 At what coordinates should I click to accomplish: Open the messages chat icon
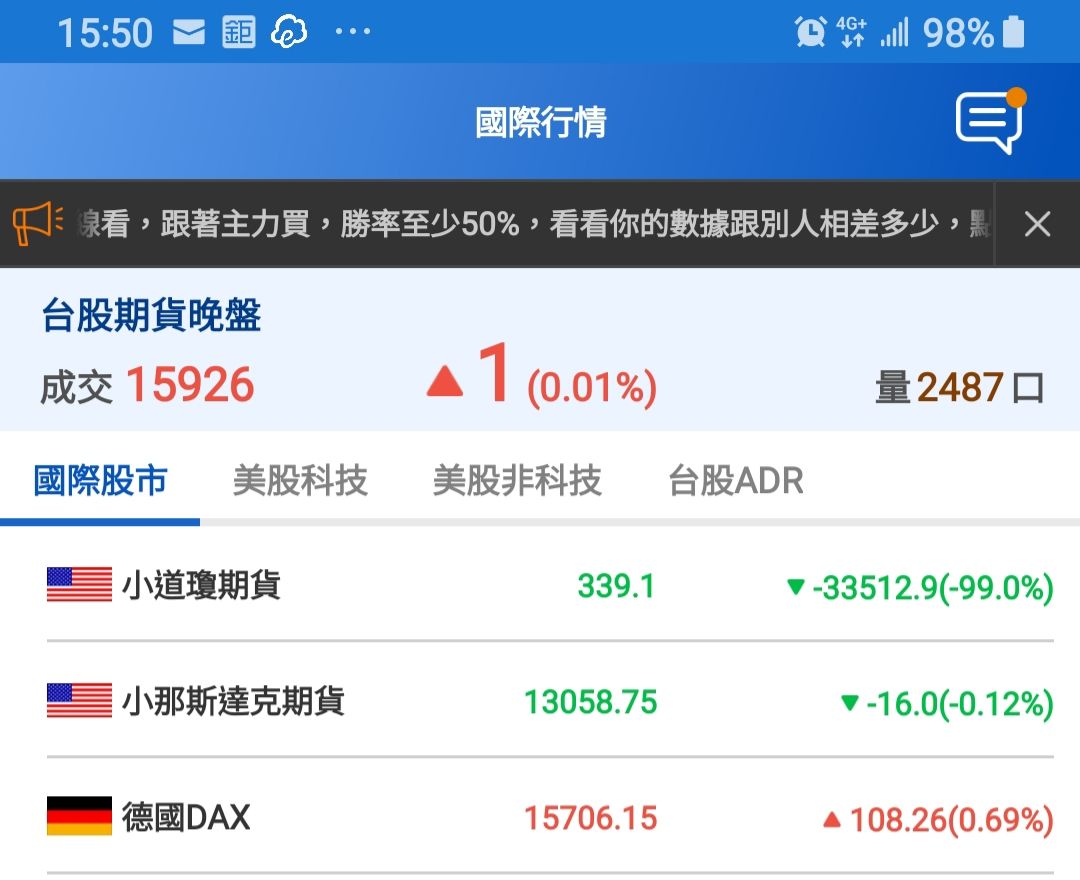point(989,122)
